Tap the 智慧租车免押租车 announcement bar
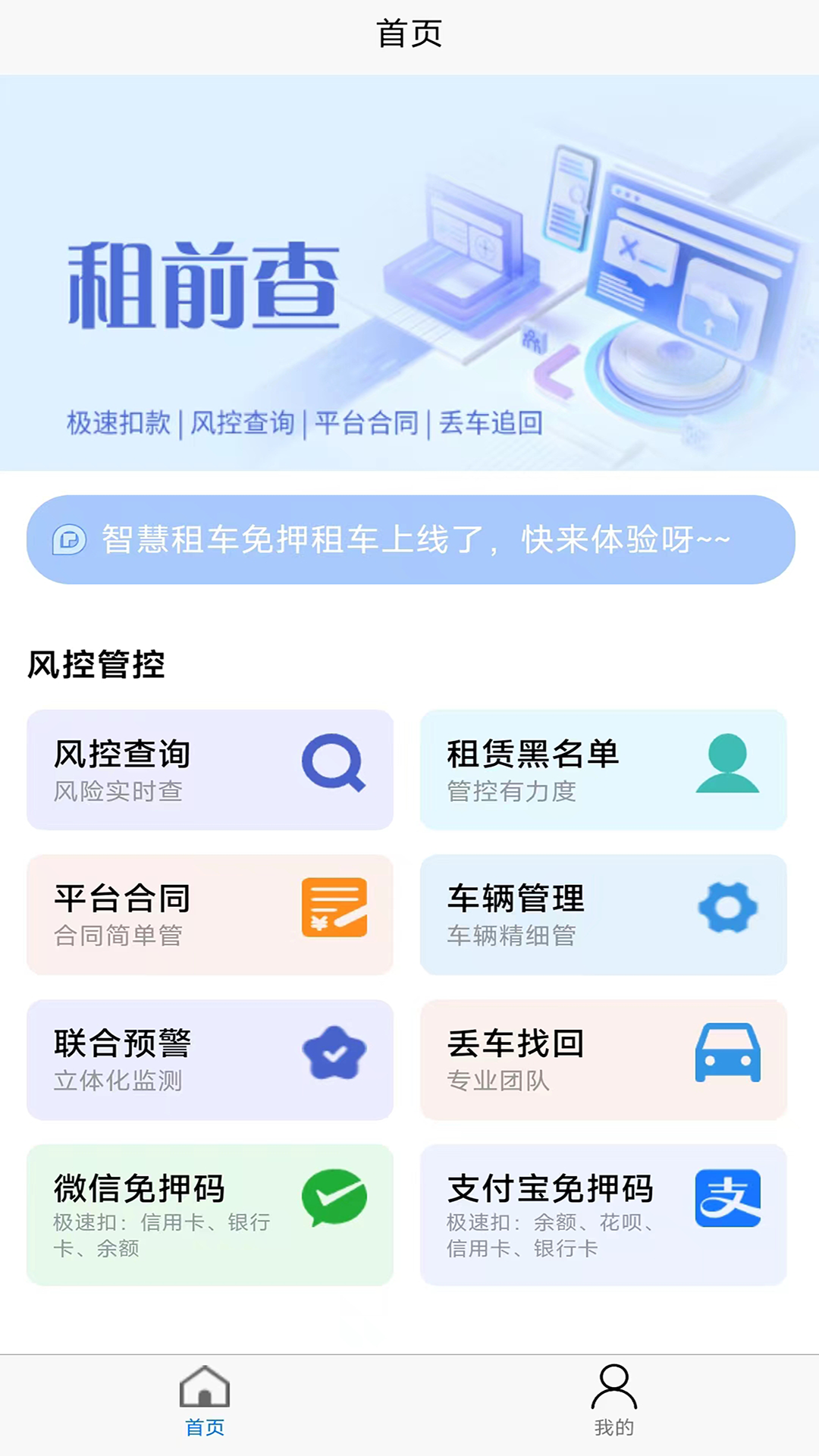819x1456 pixels. pos(409,540)
